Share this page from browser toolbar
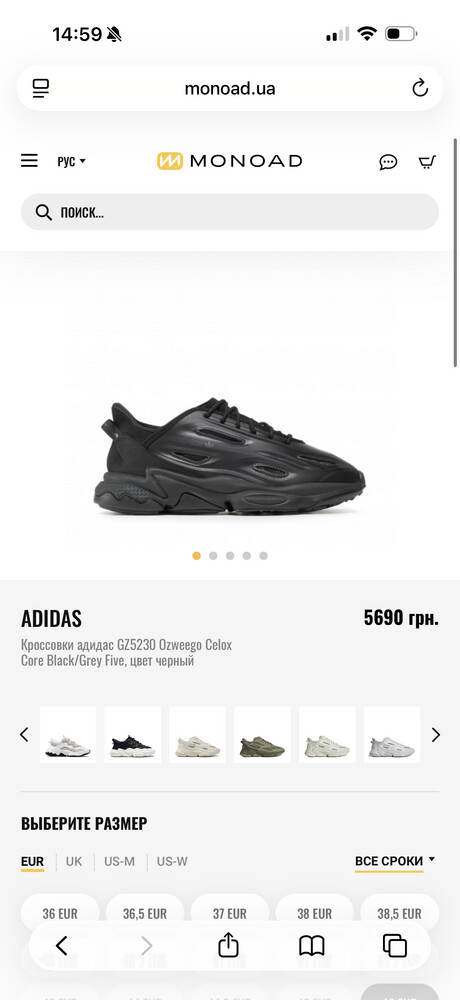The height and width of the screenshot is (1000, 460). click(x=228, y=945)
